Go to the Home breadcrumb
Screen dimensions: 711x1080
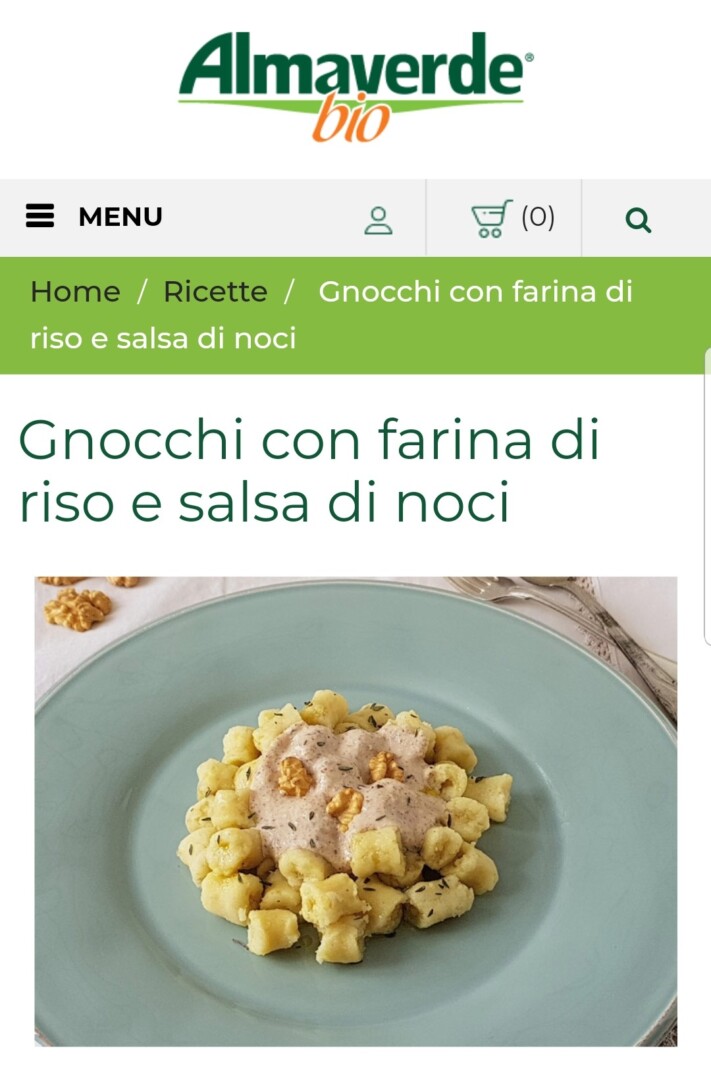pos(75,292)
